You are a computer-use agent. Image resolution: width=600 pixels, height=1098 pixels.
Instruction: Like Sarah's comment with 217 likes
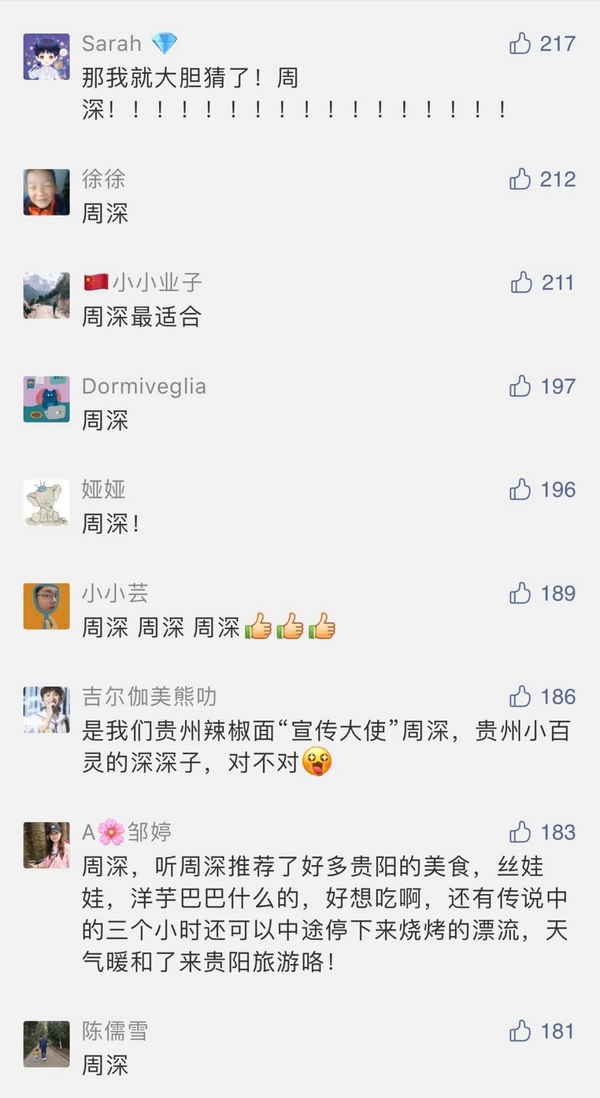coord(520,43)
